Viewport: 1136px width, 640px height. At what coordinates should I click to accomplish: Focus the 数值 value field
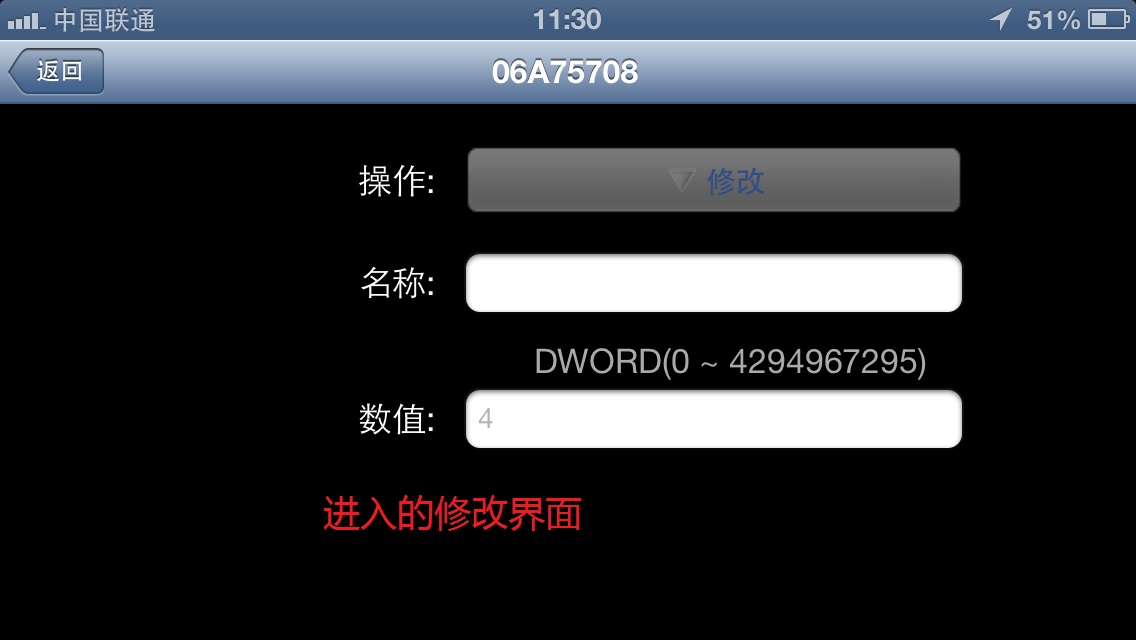pyautogui.click(x=713, y=418)
